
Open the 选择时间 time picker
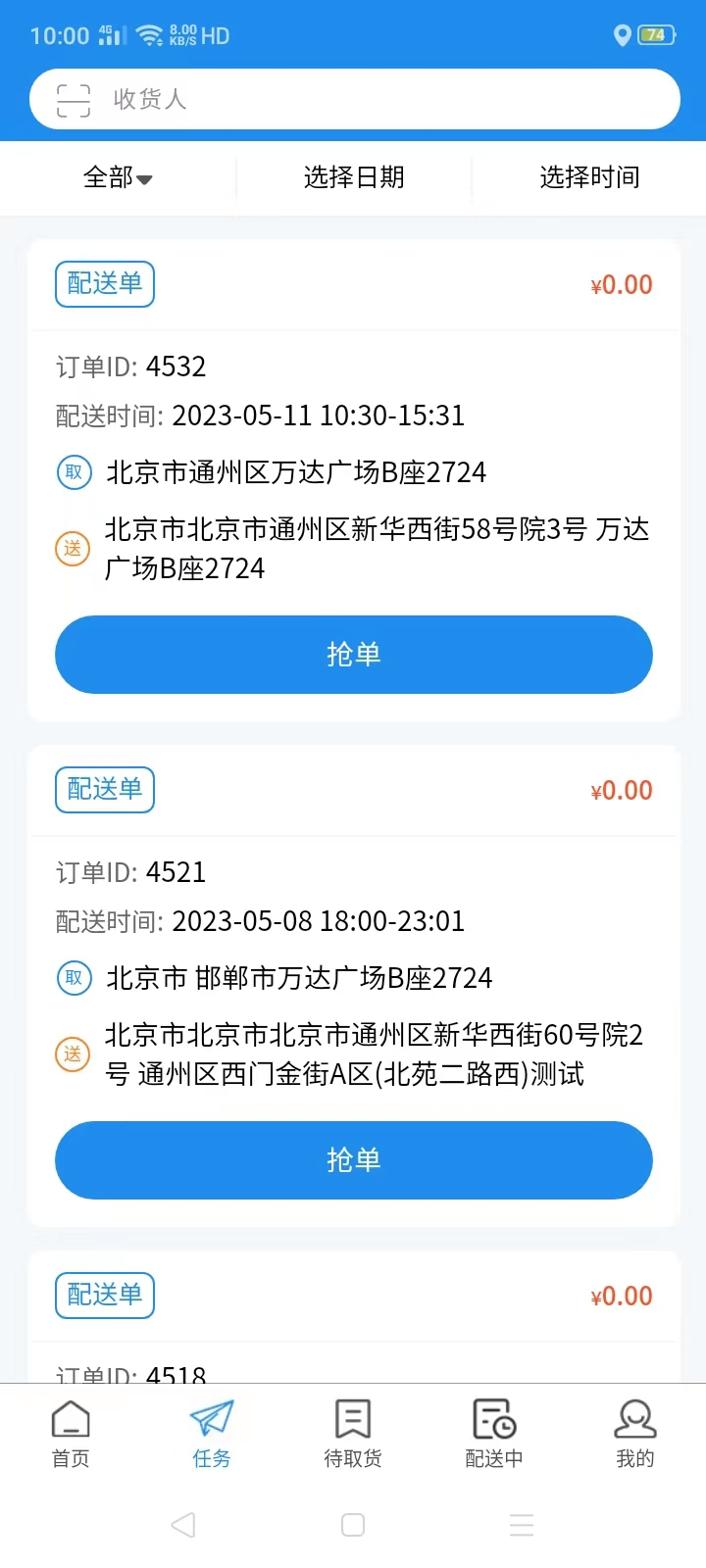pos(588,177)
